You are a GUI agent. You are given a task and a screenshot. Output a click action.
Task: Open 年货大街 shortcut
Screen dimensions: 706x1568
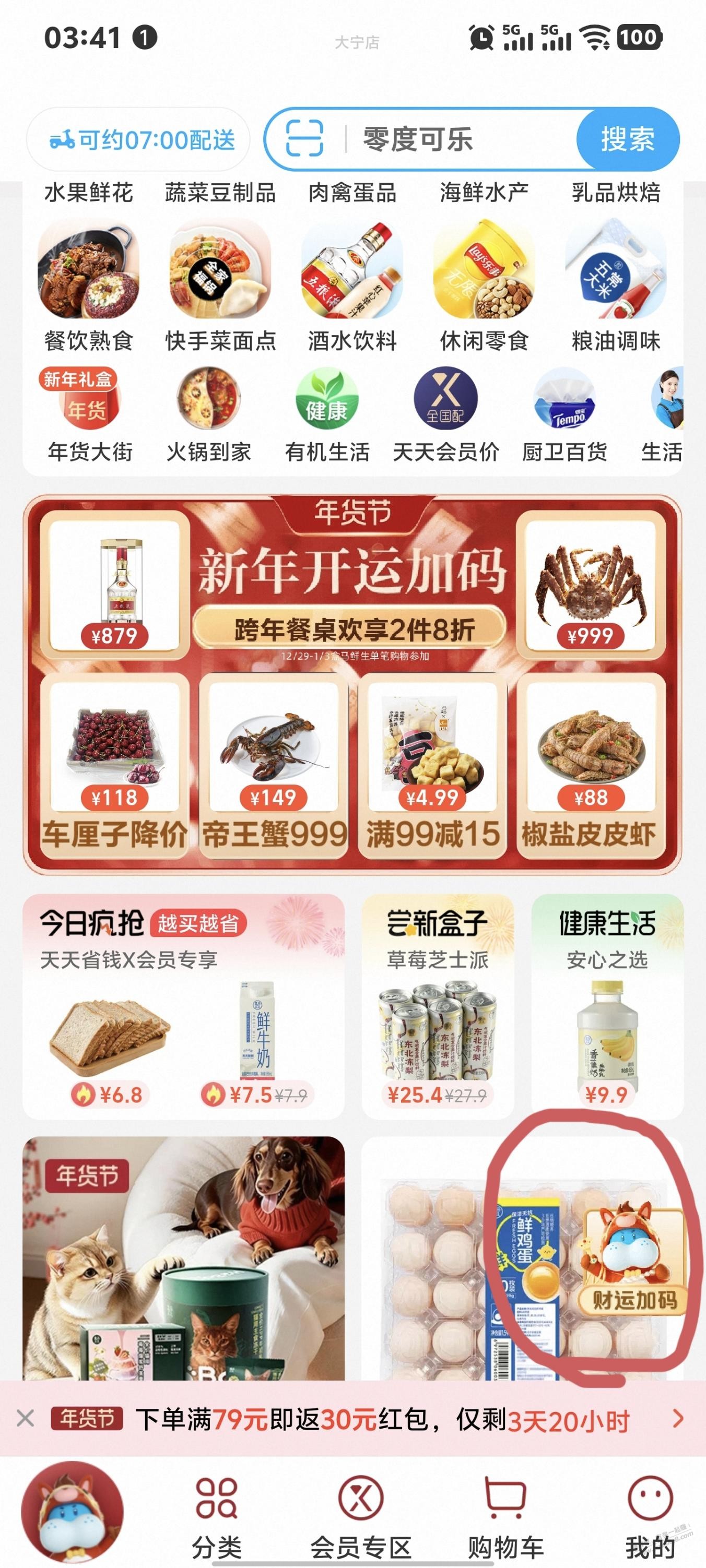coord(89,414)
